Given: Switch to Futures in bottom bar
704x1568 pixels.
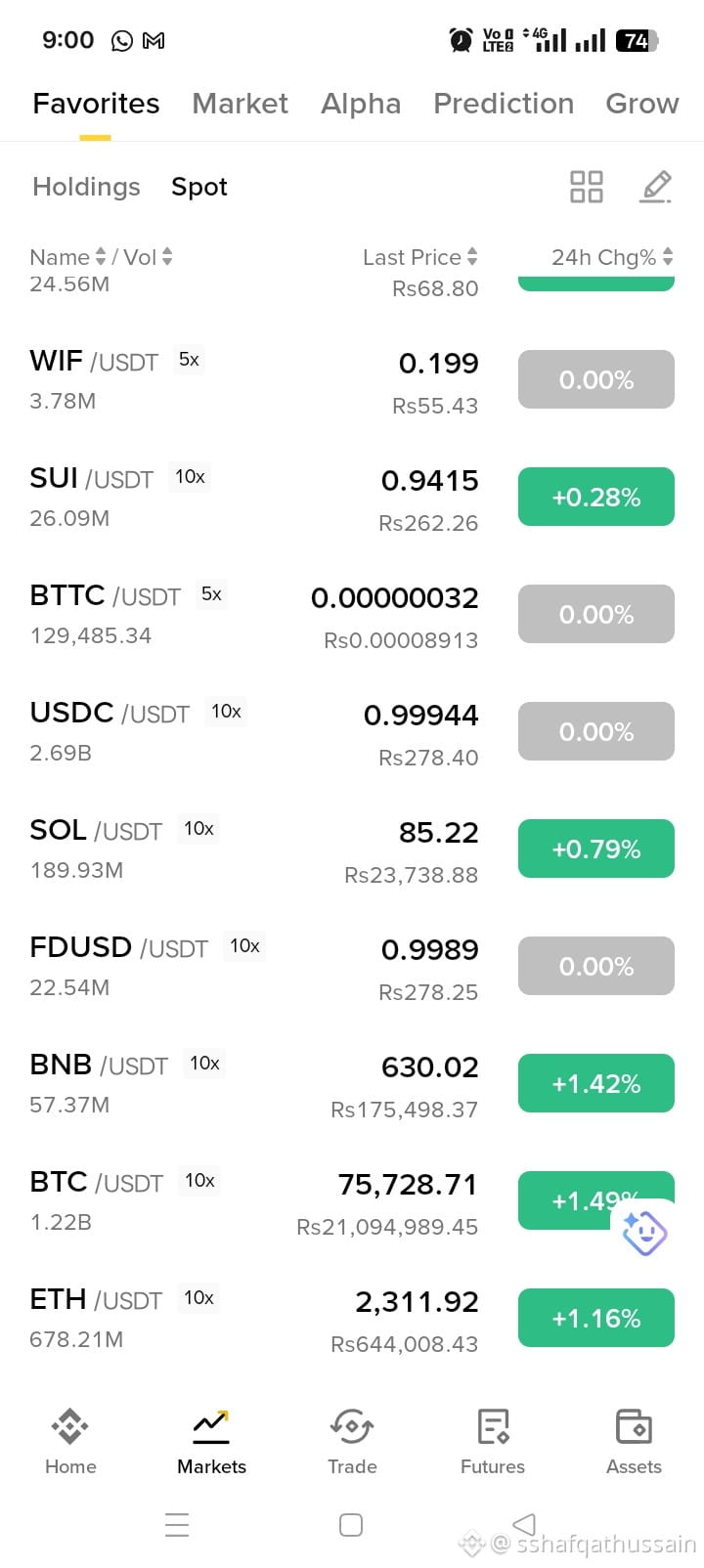Looking at the screenshot, I should click(x=493, y=1442).
